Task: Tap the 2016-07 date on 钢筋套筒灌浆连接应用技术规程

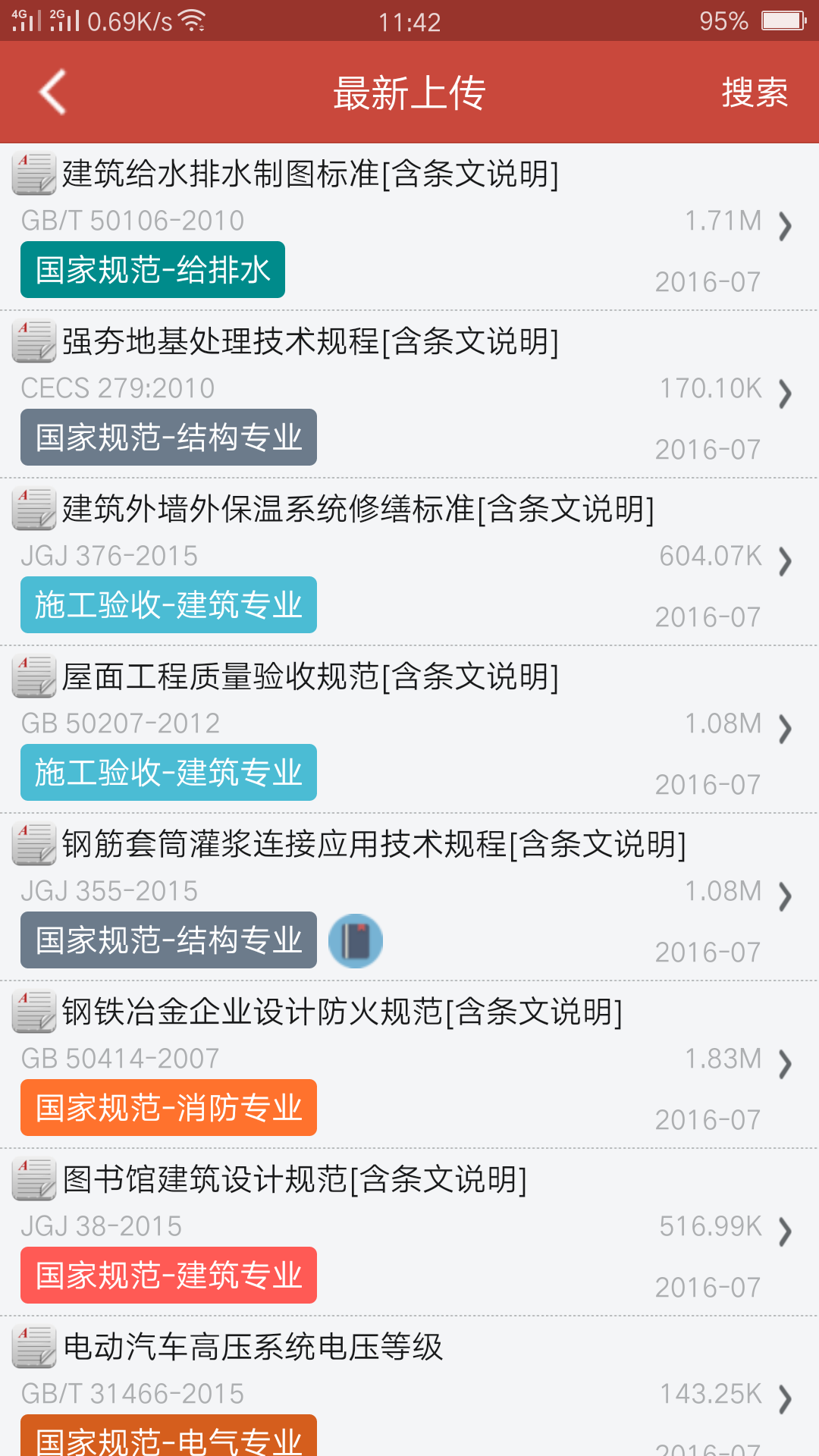Action: click(708, 951)
